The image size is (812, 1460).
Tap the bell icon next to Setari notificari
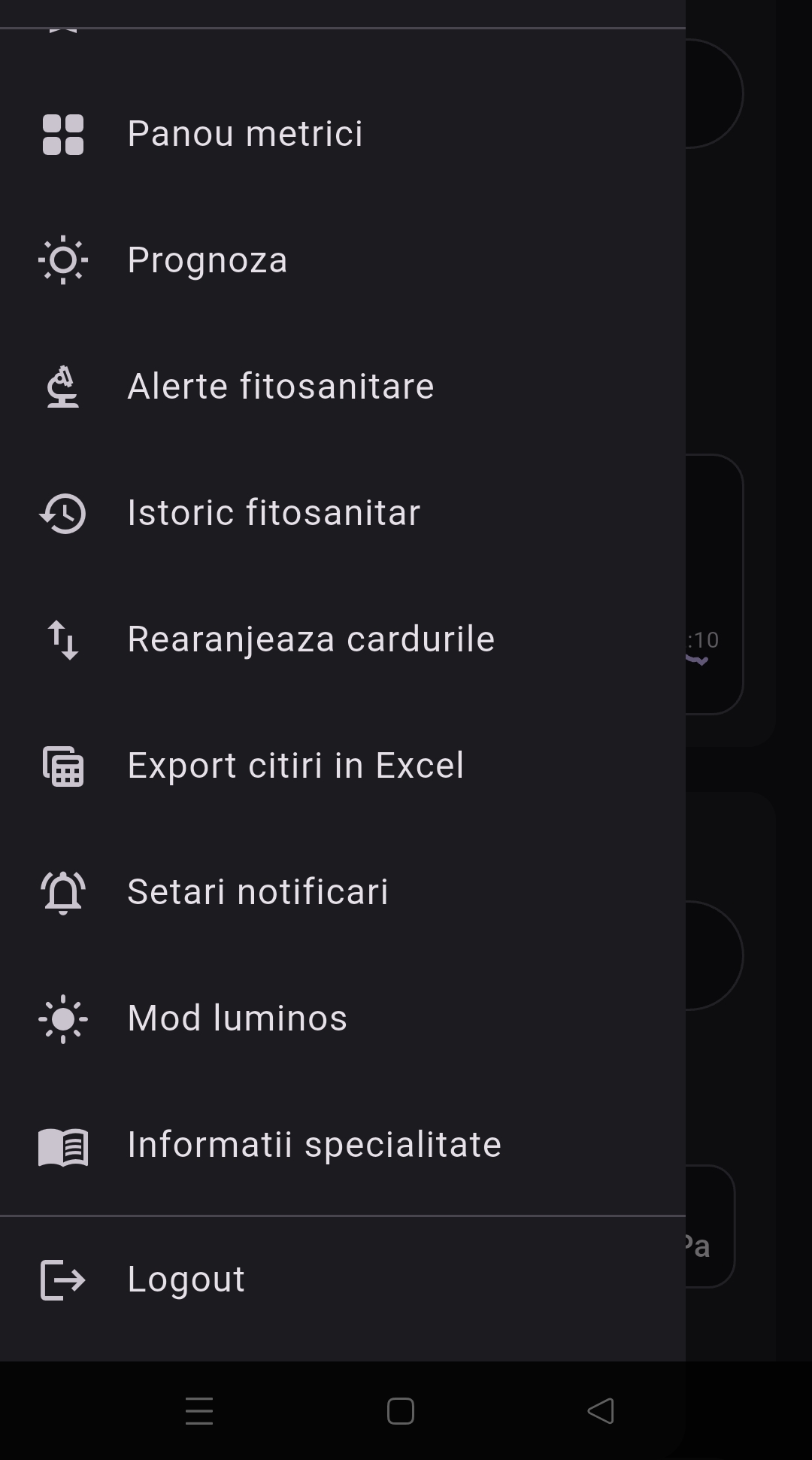point(63,893)
